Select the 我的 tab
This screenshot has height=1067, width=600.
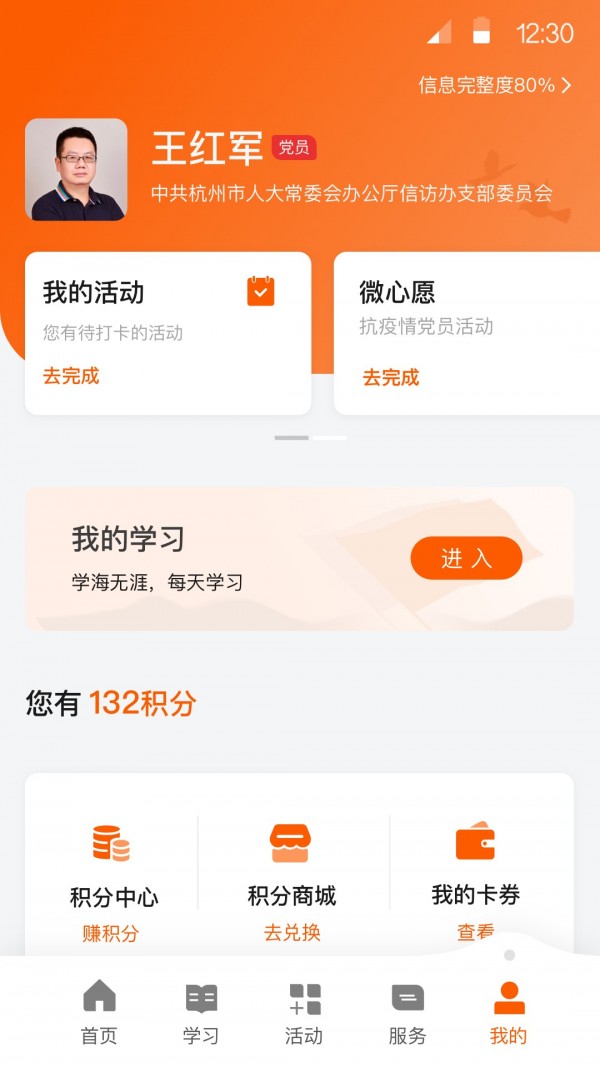pyautogui.click(x=508, y=1013)
